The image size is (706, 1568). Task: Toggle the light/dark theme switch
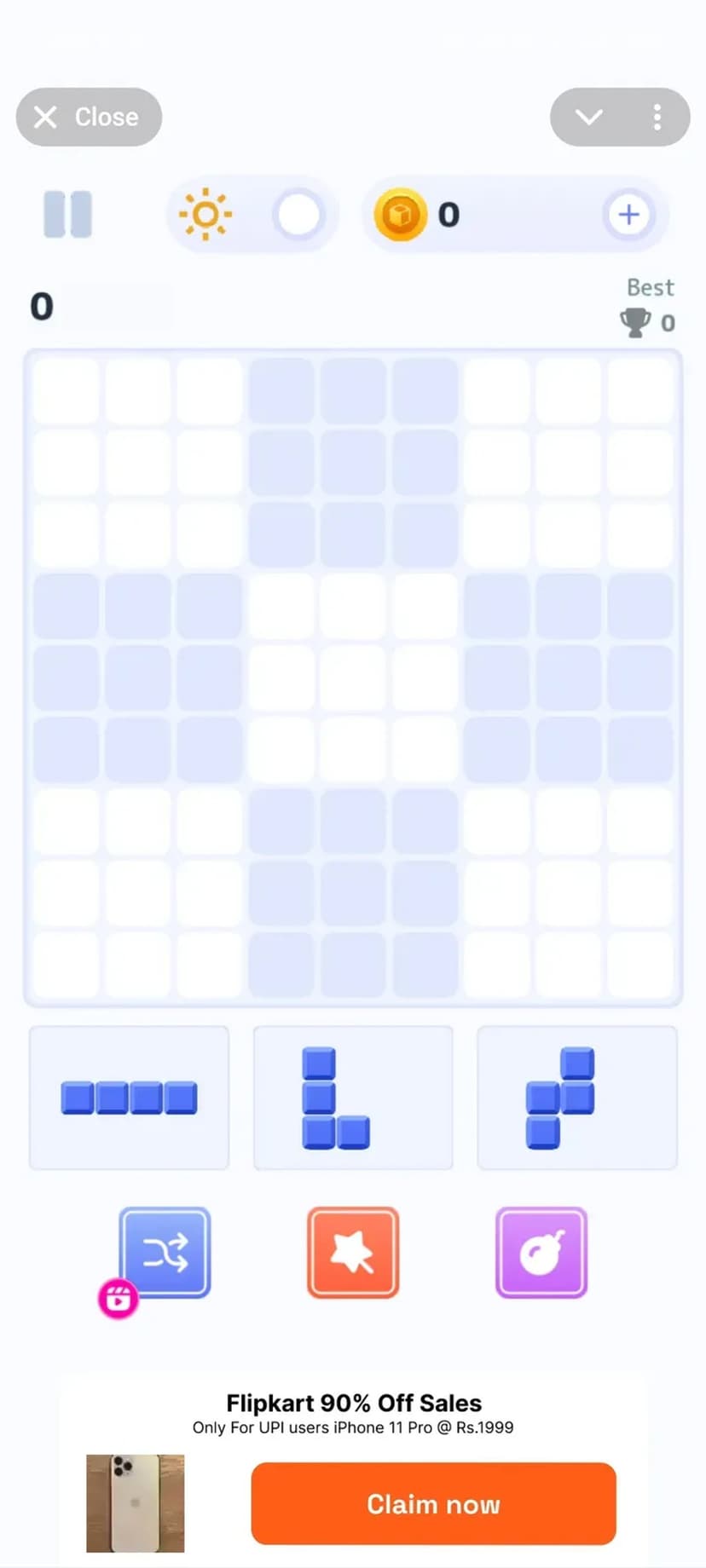pyautogui.click(x=298, y=214)
